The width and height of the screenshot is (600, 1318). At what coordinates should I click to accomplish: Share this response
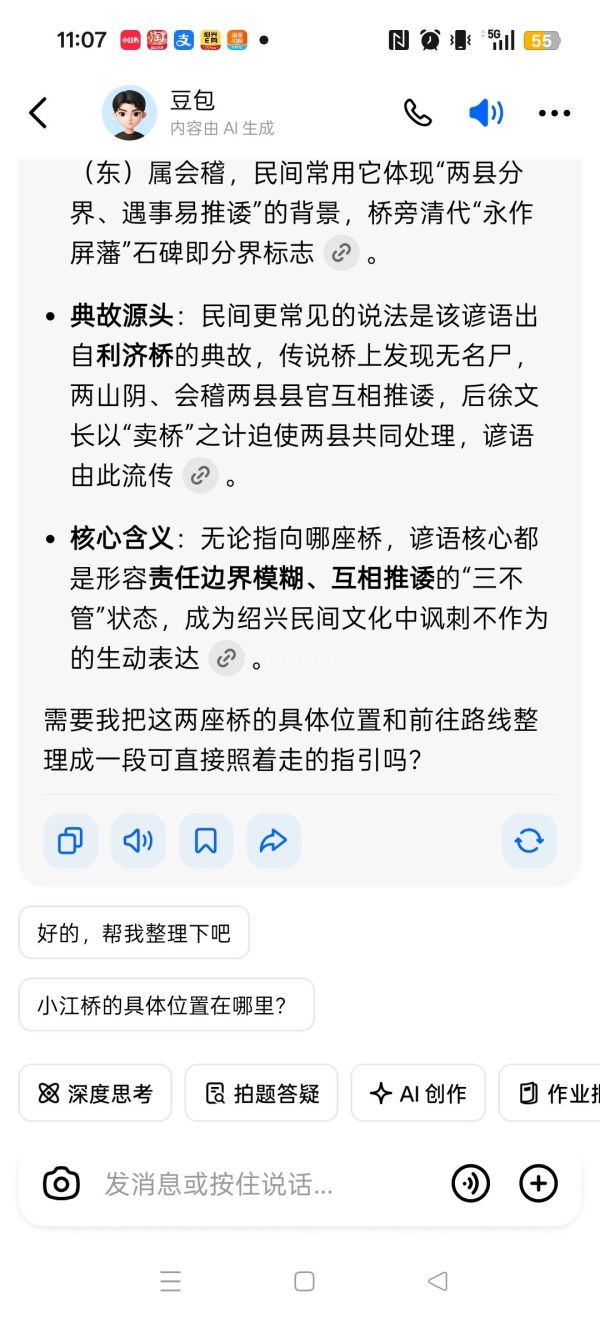pyautogui.click(x=273, y=841)
